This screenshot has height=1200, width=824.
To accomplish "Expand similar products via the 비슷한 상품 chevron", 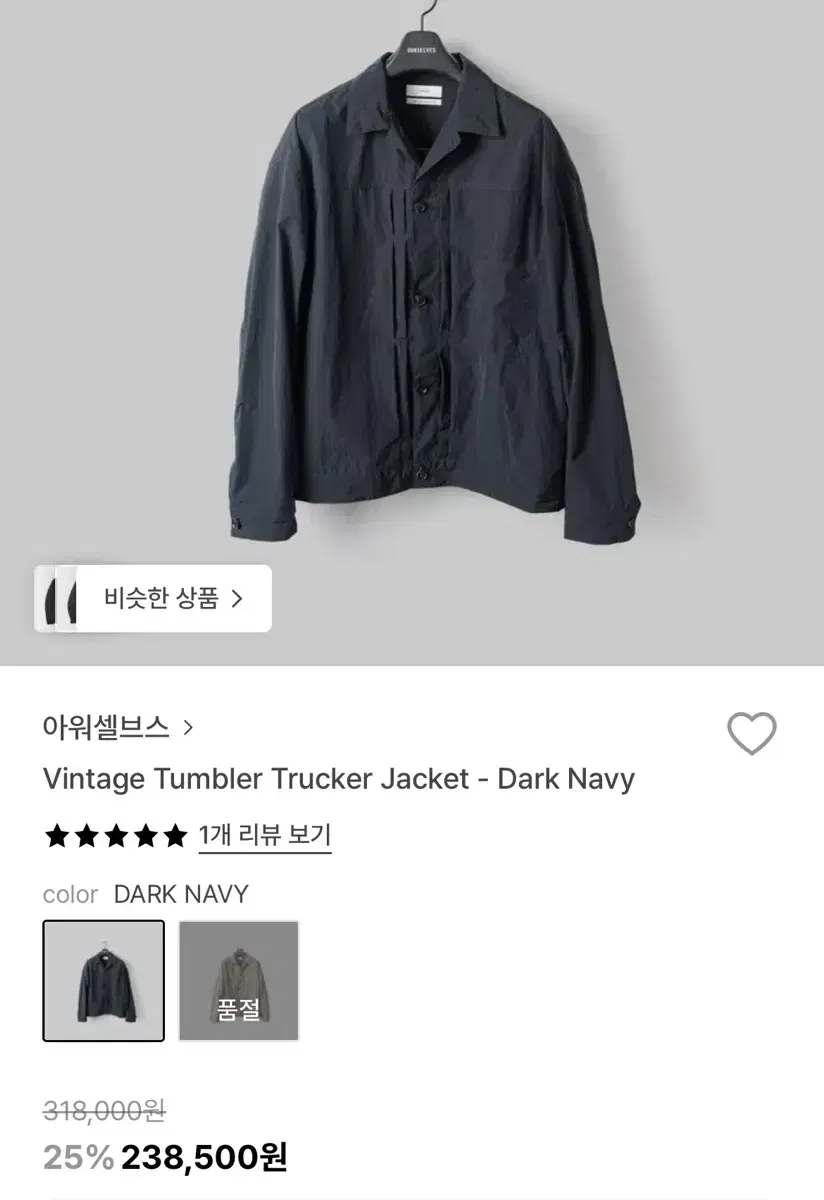I will [x=238, y=598].
